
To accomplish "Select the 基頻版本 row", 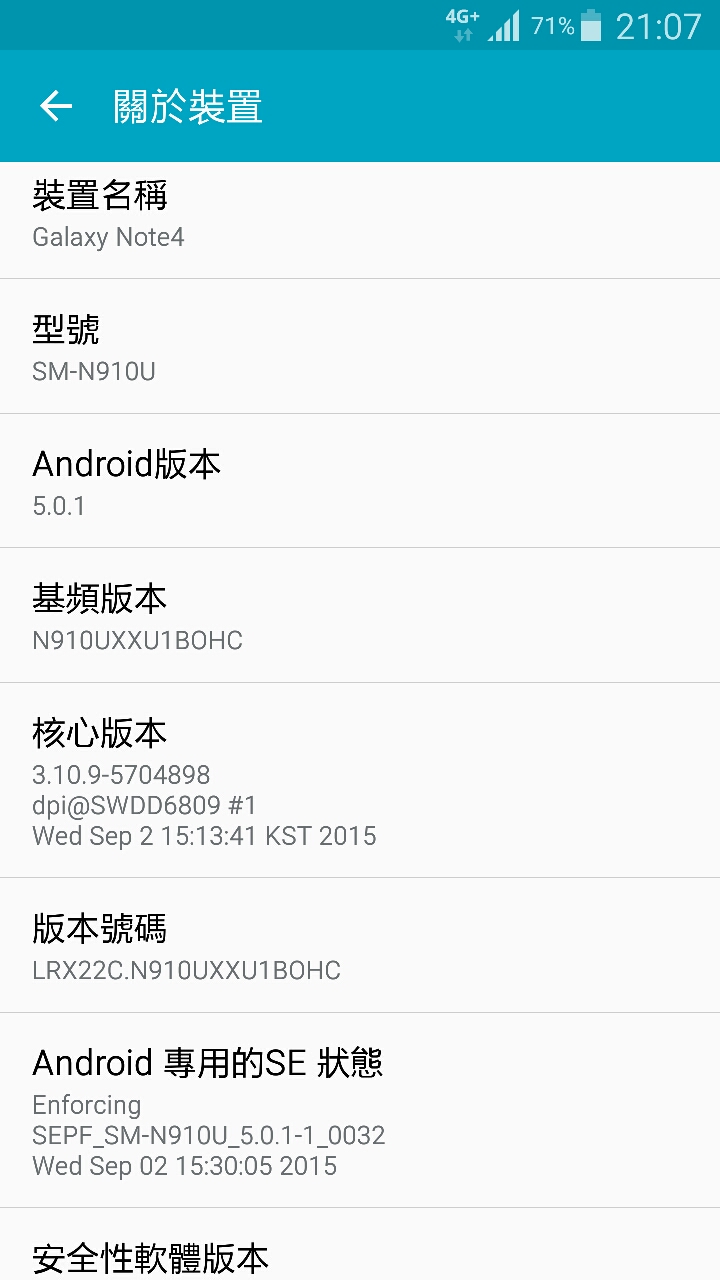I will pyautogui.click(x=360, y=615).
